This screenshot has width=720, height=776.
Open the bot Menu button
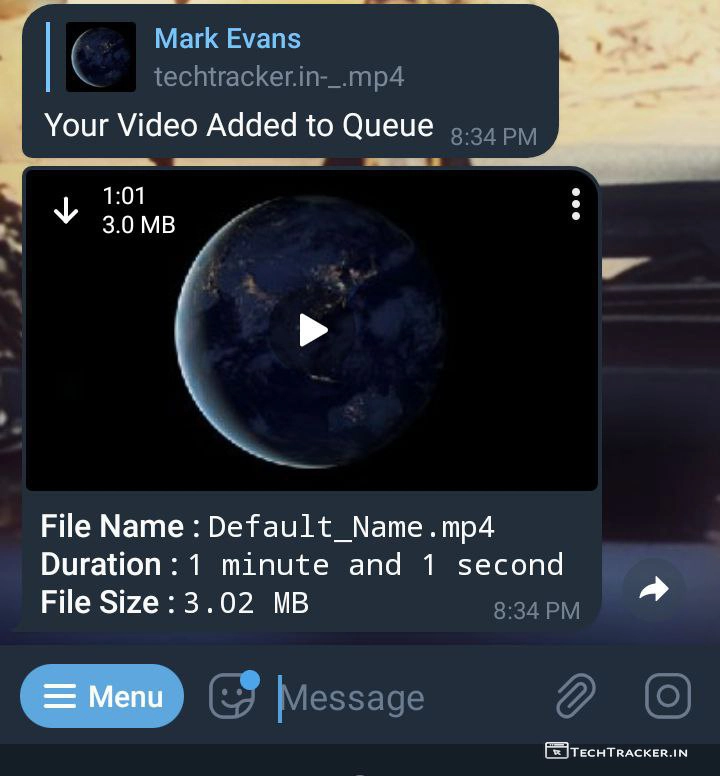coord(102,697)
